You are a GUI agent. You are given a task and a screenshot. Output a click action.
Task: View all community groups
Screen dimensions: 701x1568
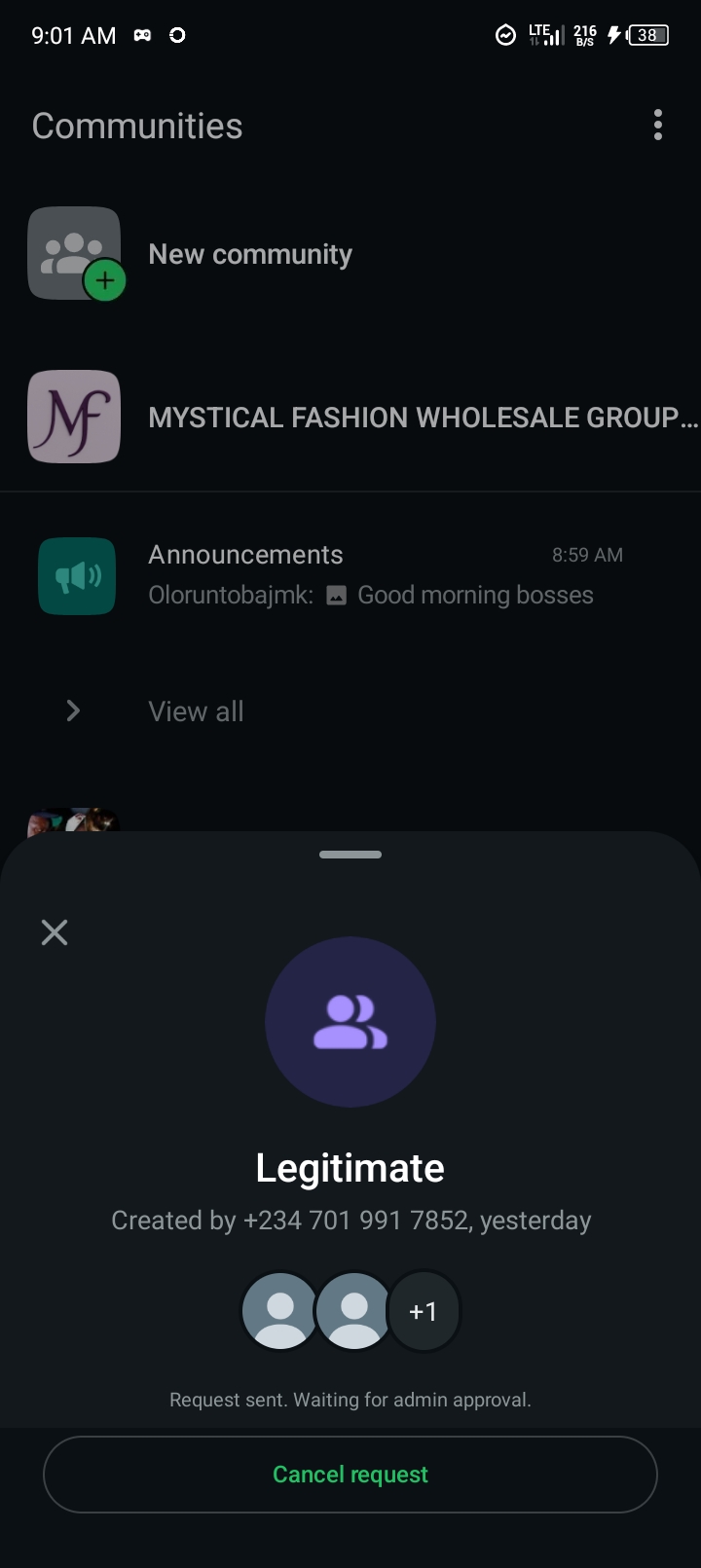pos(196,711)
